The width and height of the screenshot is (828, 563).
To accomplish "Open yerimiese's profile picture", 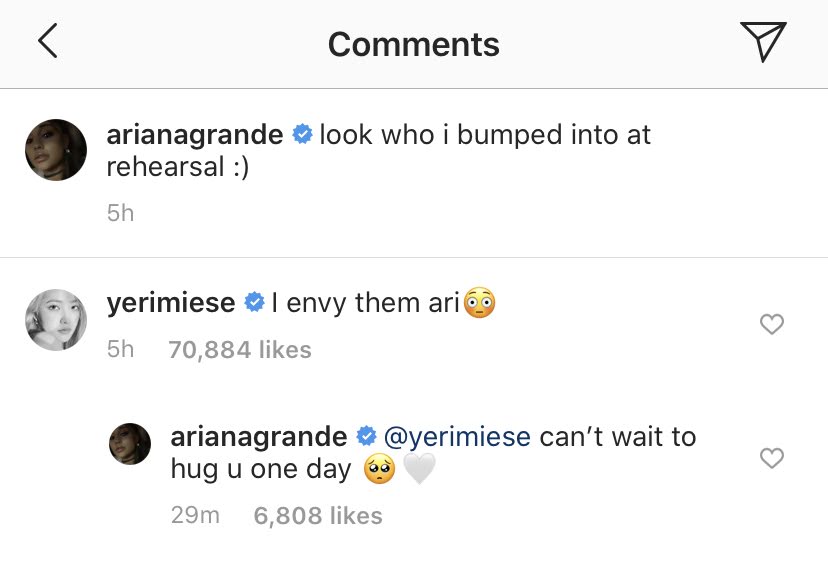I will (56, 320).
